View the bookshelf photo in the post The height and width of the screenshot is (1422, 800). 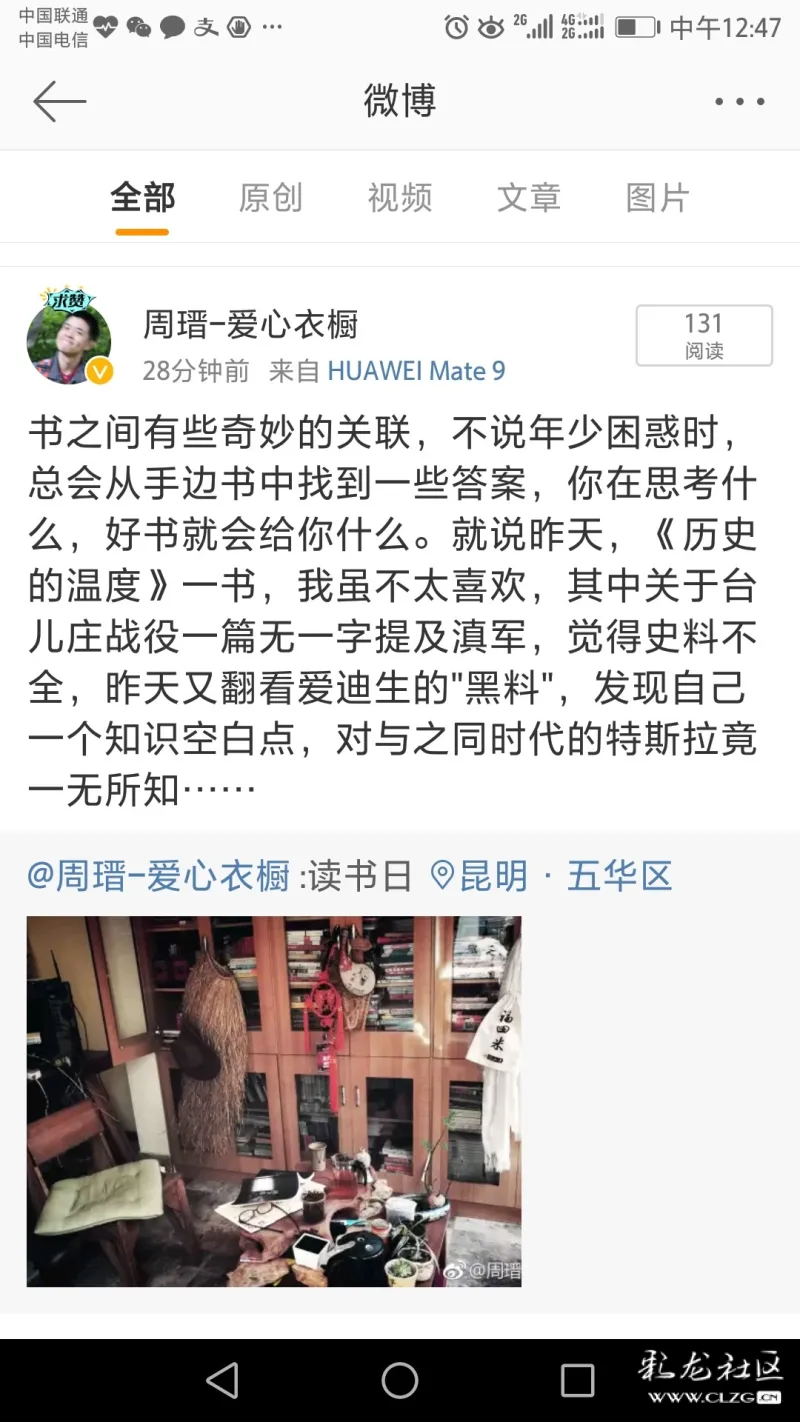point(273,1100)
